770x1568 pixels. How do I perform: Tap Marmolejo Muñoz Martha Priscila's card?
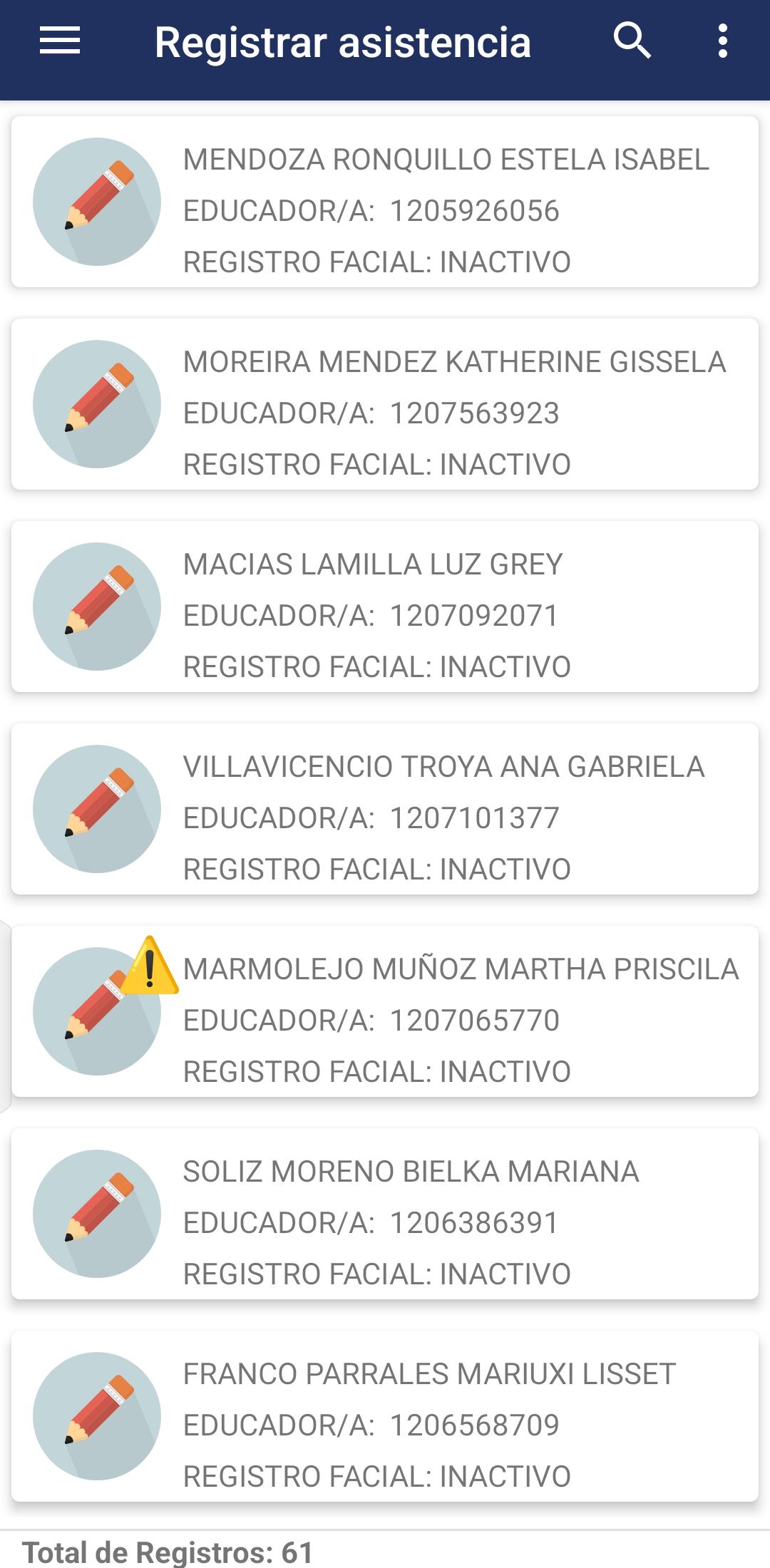(x=385, y=1012)
